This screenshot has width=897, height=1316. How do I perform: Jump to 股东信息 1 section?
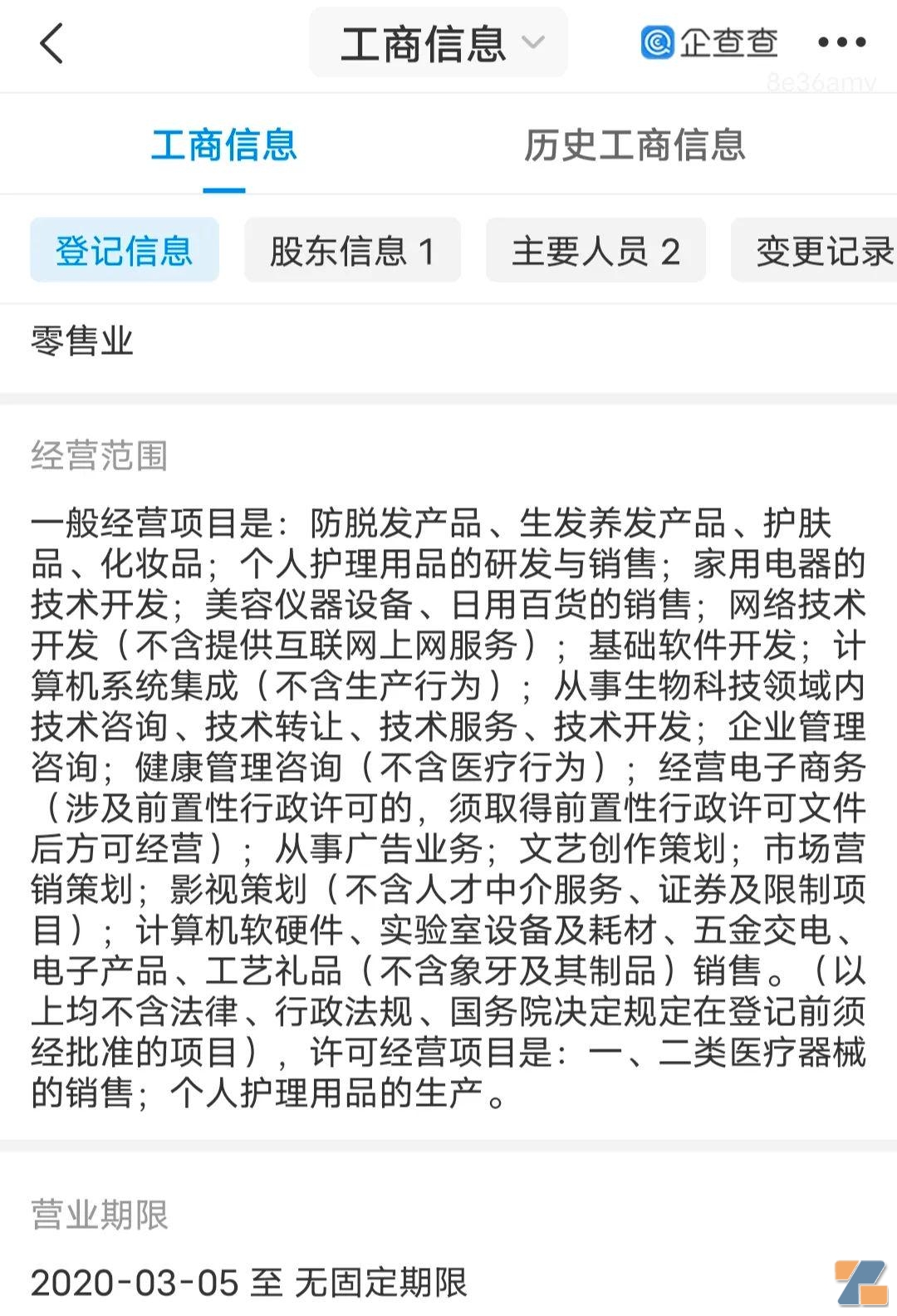click(x=352, y=251)
